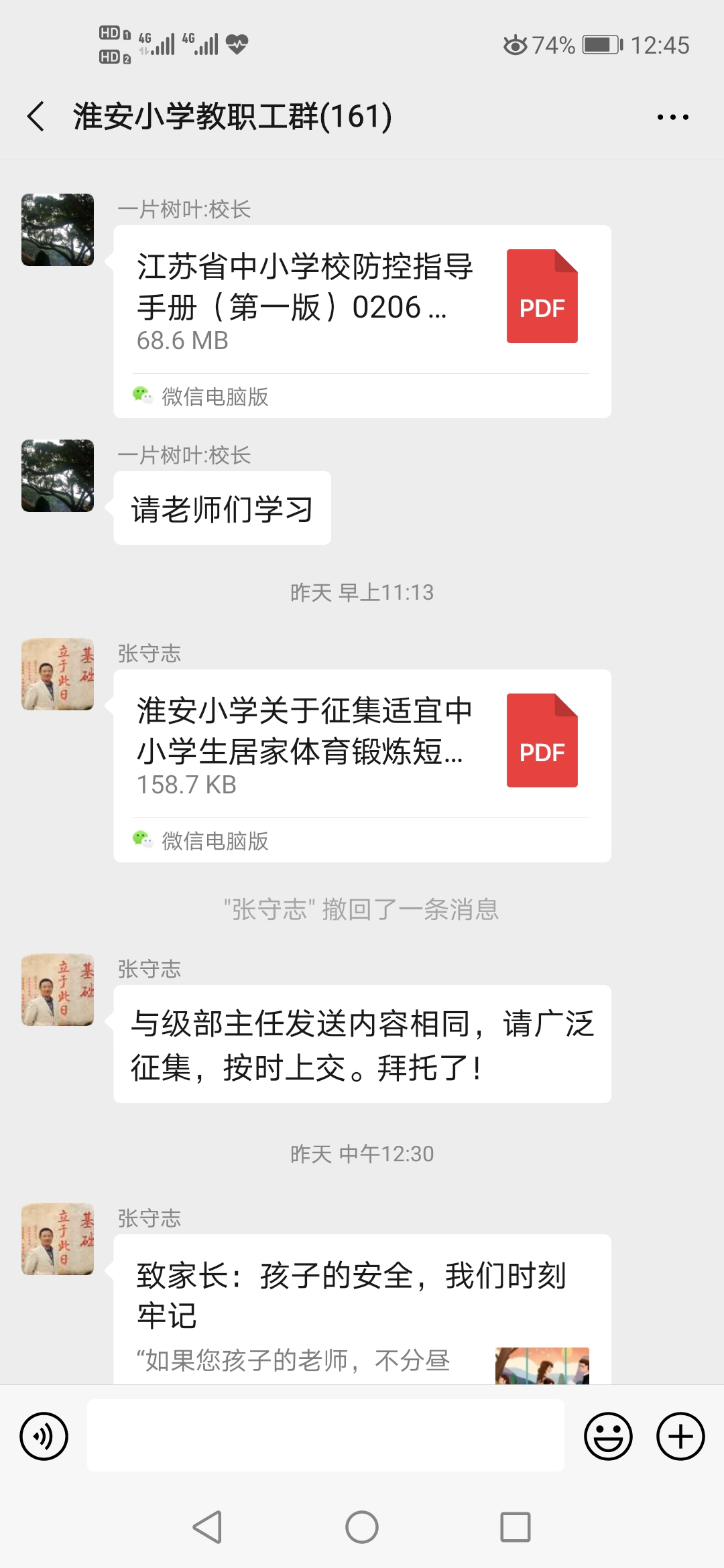Open the group chat's three-dot menu

point(672,117)
